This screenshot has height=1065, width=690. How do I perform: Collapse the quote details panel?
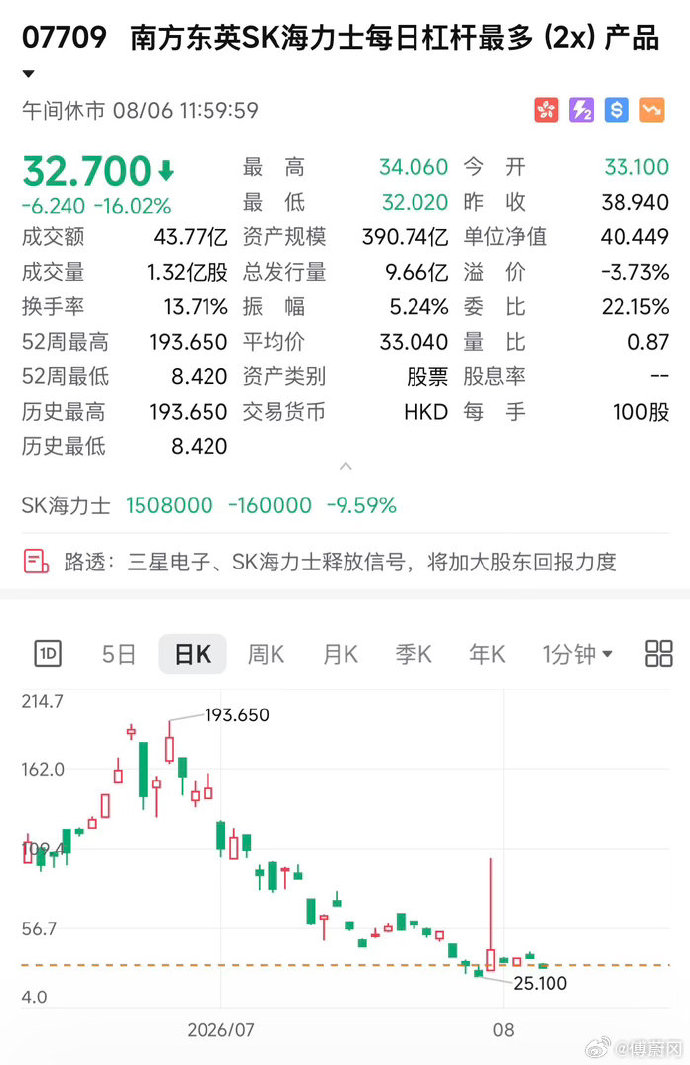(x=346, y=466)
